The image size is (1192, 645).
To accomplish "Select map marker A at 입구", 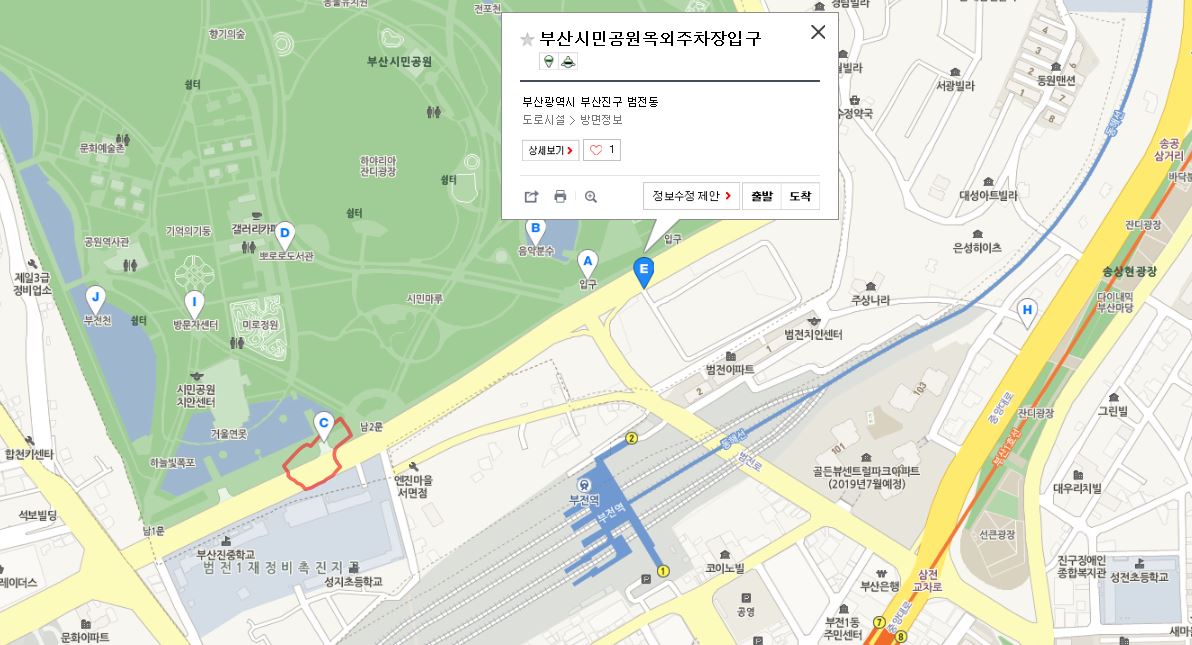I will point(588,263).
